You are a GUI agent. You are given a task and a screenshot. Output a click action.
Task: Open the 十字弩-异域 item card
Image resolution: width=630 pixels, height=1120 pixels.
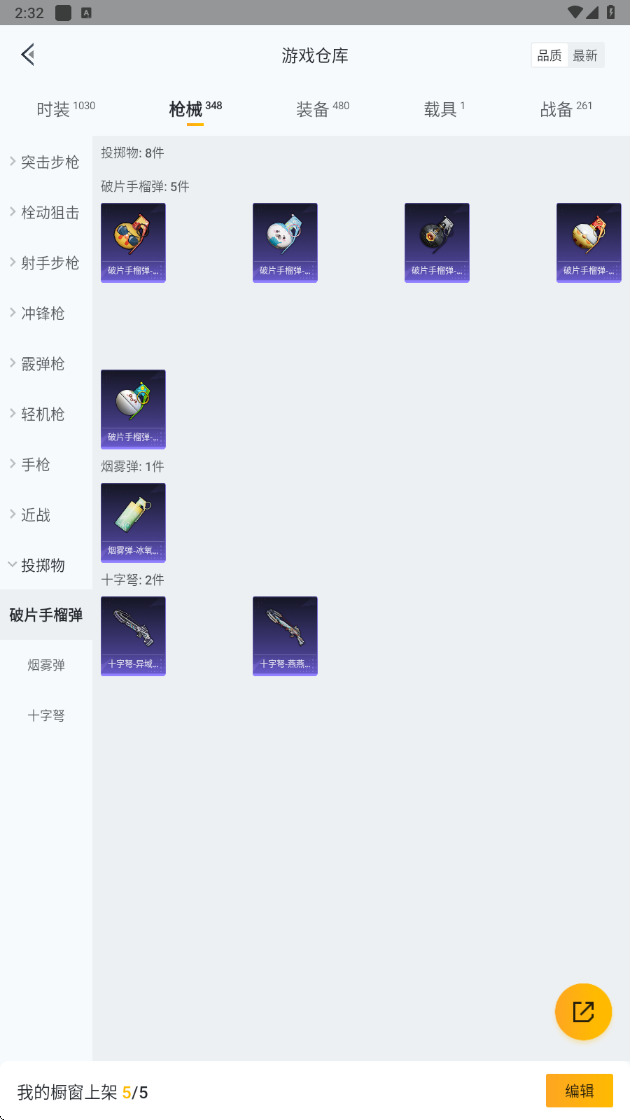pyautogui.click(x=133, y=636)
